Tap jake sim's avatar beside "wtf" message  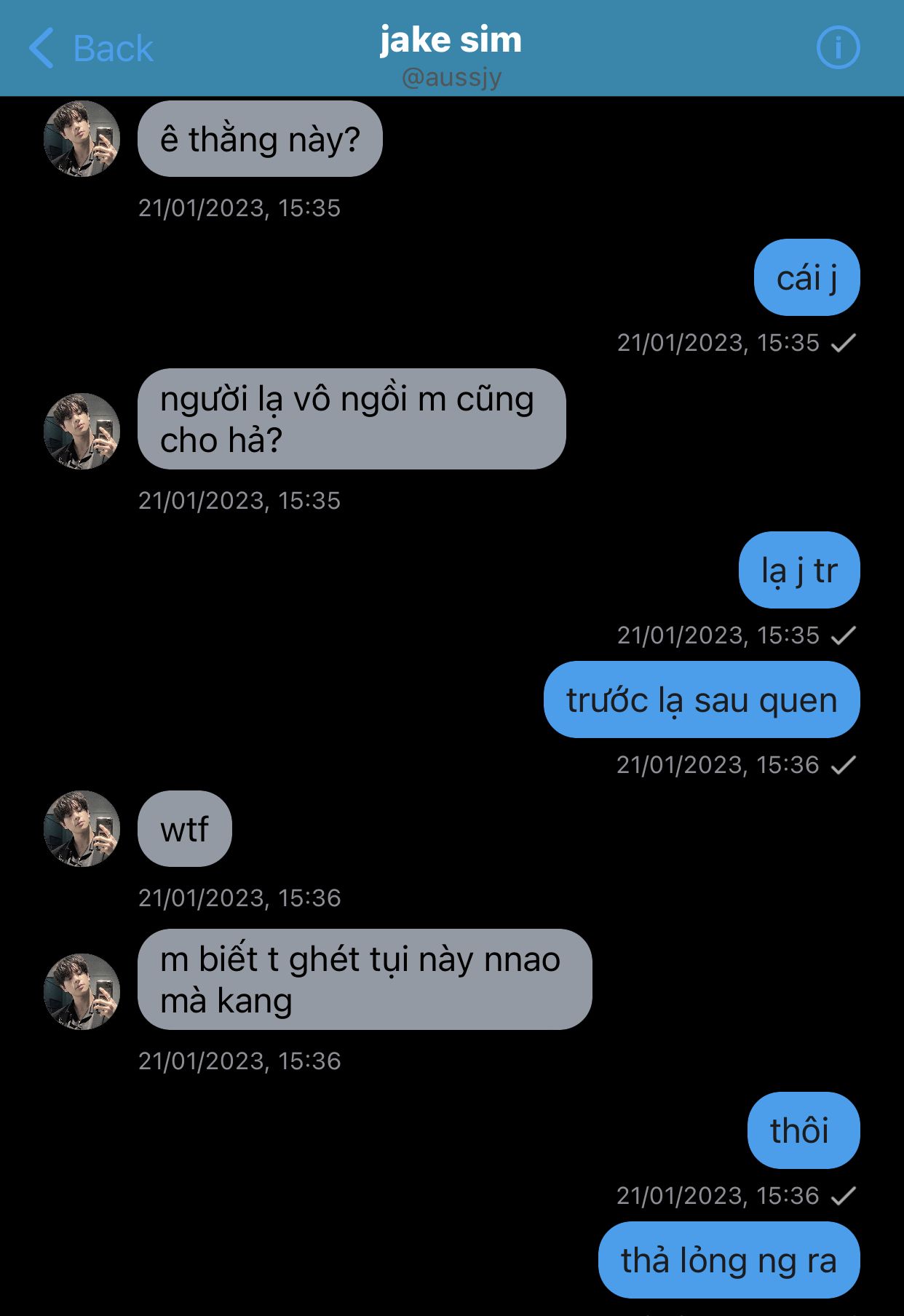tap(82, 828)
